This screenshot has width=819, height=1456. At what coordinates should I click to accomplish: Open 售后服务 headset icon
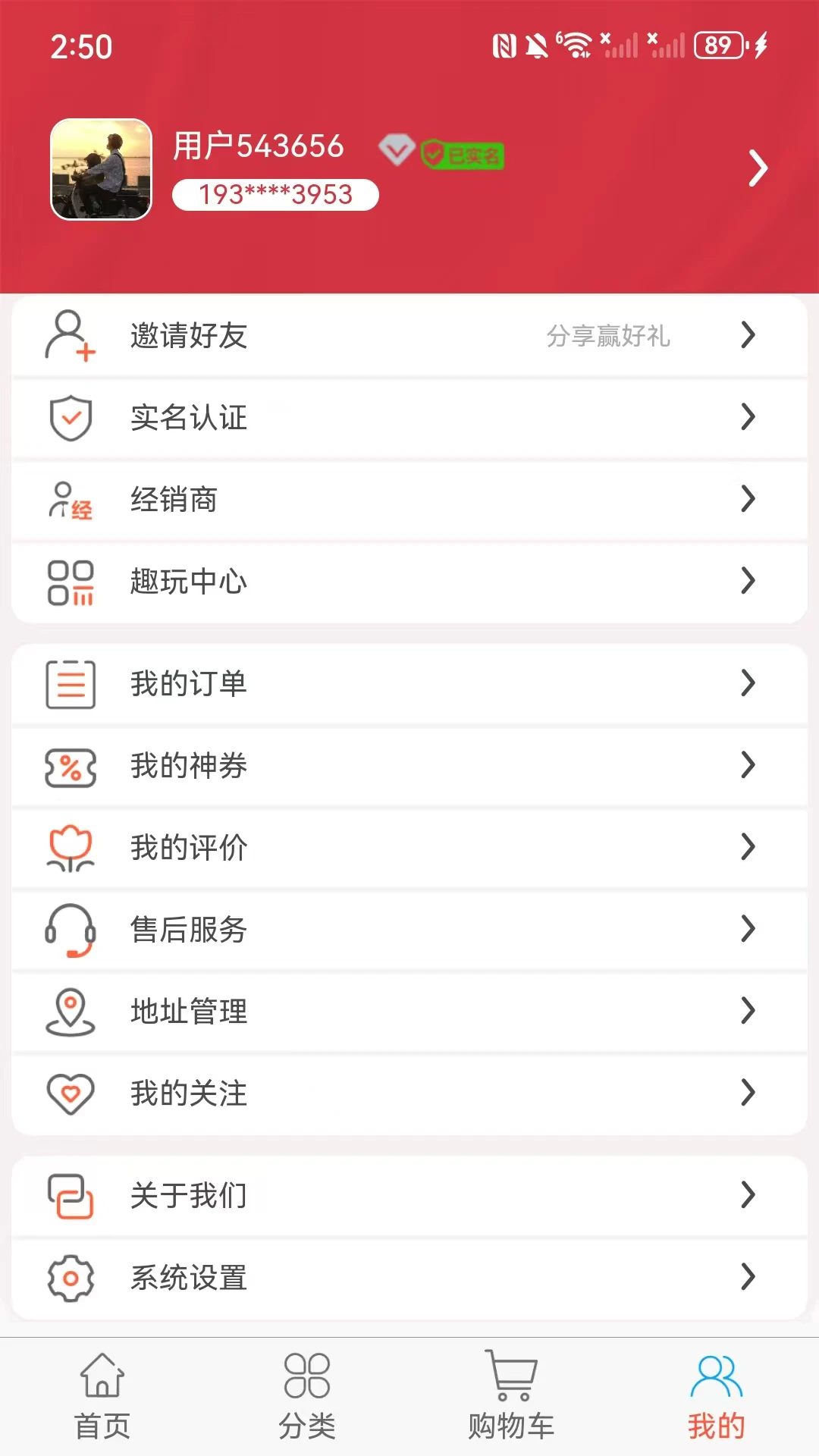click(71, 930)
